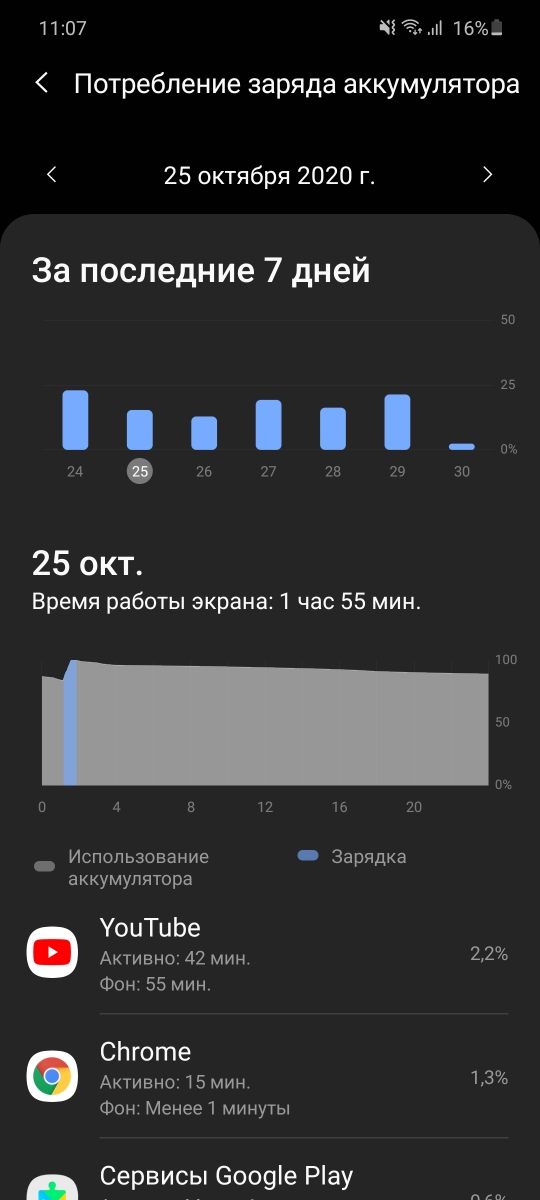Viewport: 540px width, 1200px height.
Task: Go back from battery usage screen
Action: 42,83
